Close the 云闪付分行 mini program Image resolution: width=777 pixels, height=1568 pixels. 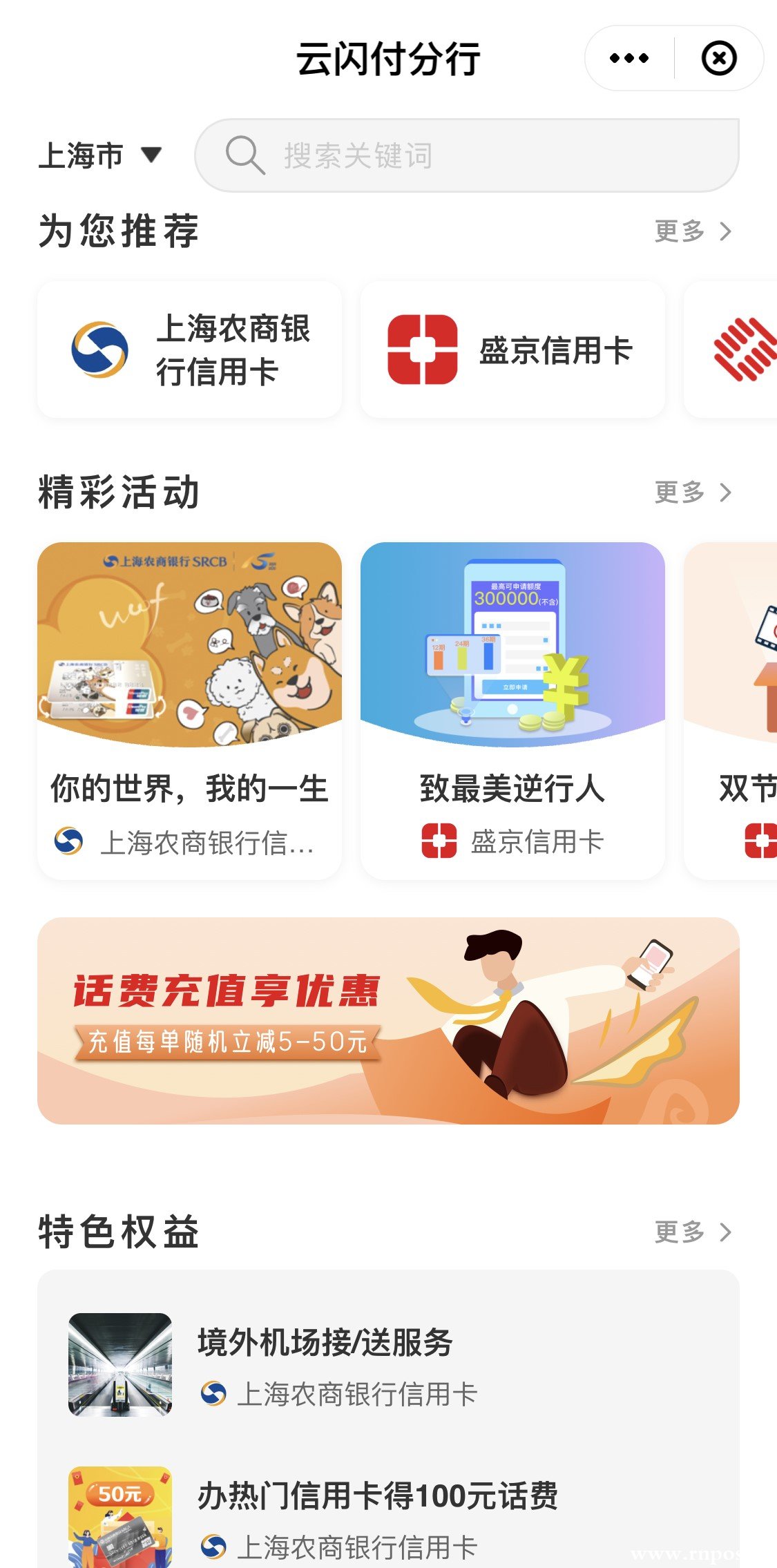point(718,59)
